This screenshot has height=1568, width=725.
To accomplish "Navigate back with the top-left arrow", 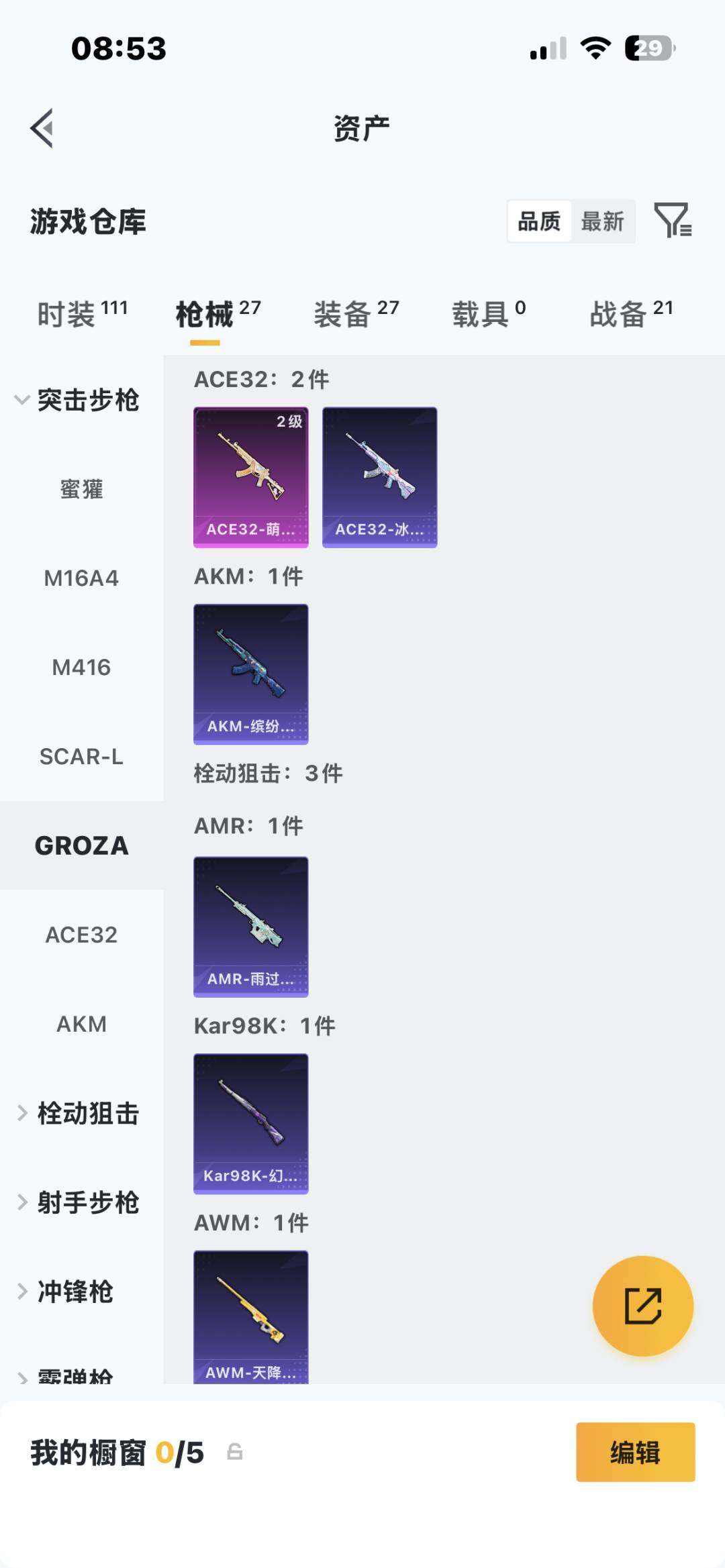I will pyautogui.click(x=42, y=126).
